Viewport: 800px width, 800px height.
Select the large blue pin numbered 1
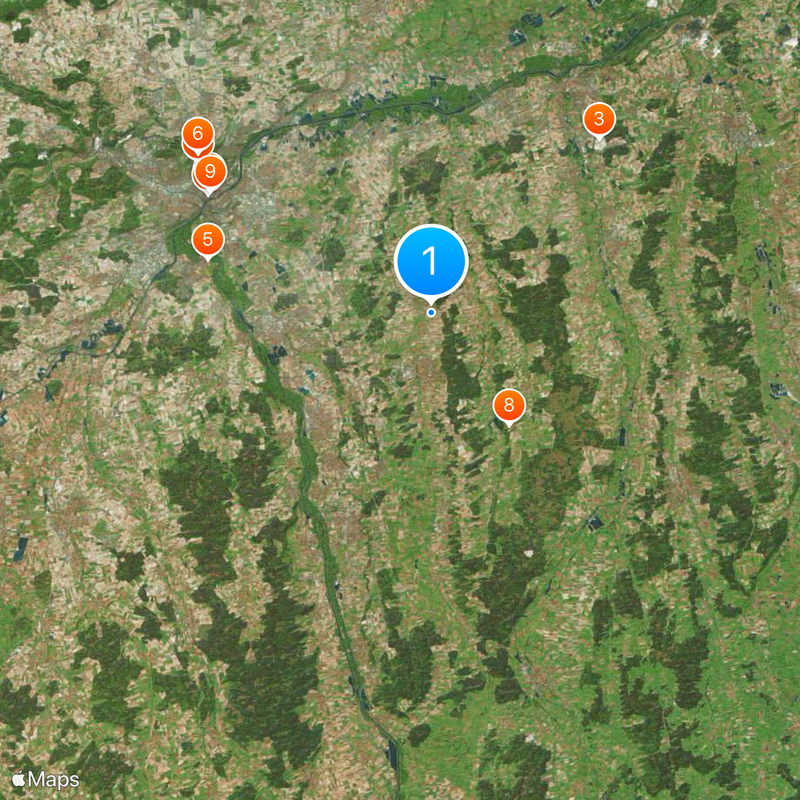431,261
